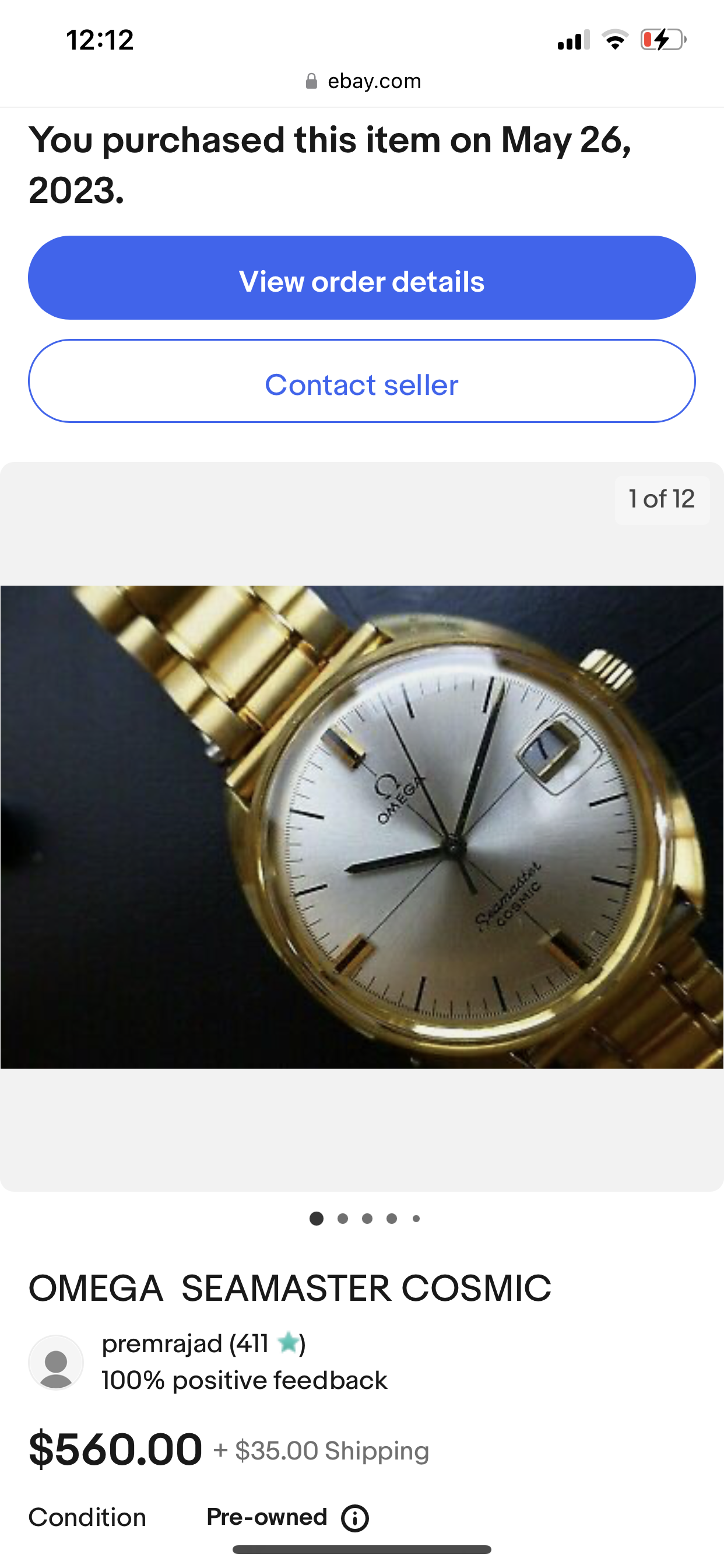Show info about Pre-owned condition
724x1568 pixels.
[354, 1518]
